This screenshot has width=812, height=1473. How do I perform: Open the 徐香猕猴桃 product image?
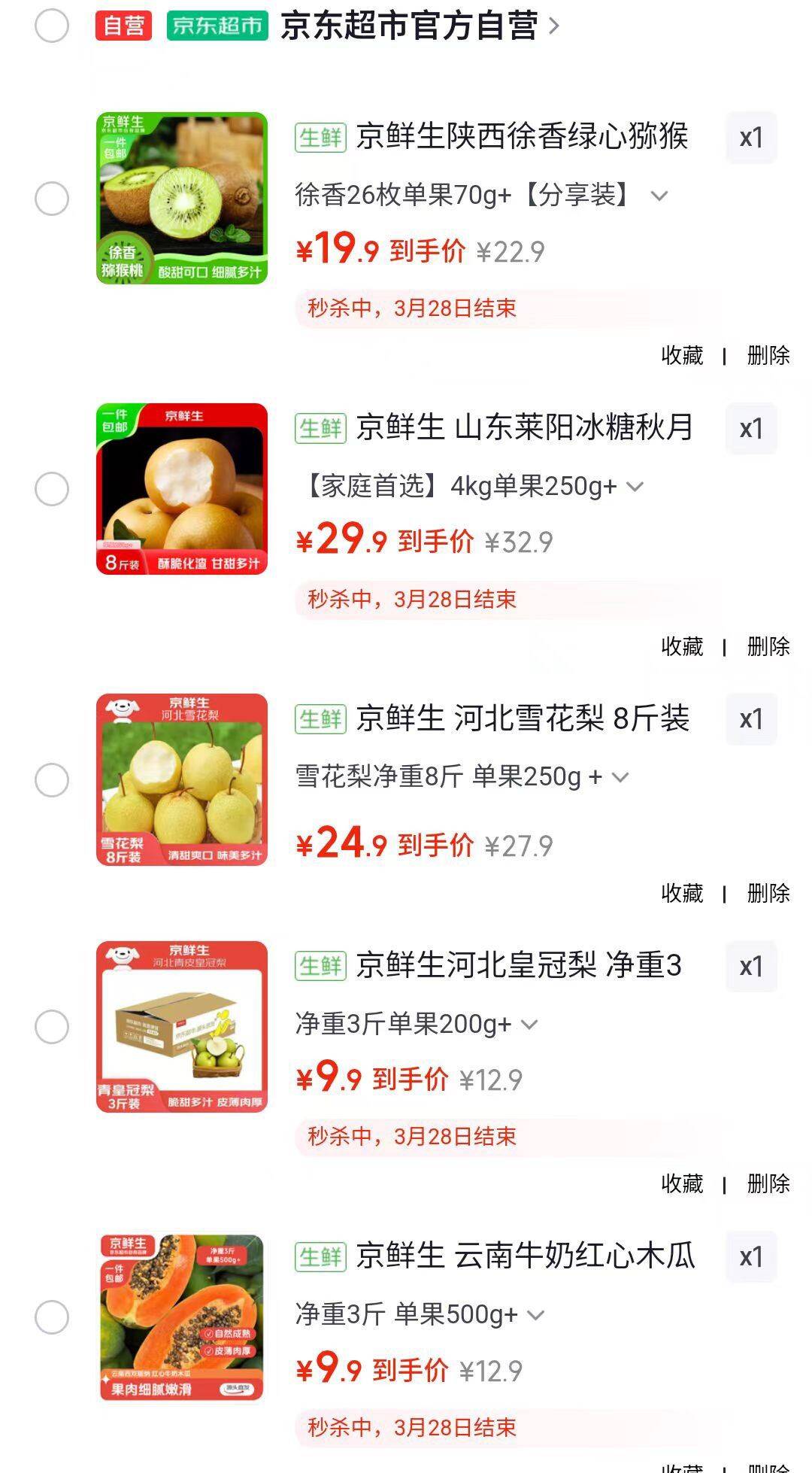pyautogui.click(x=182, y=198)
